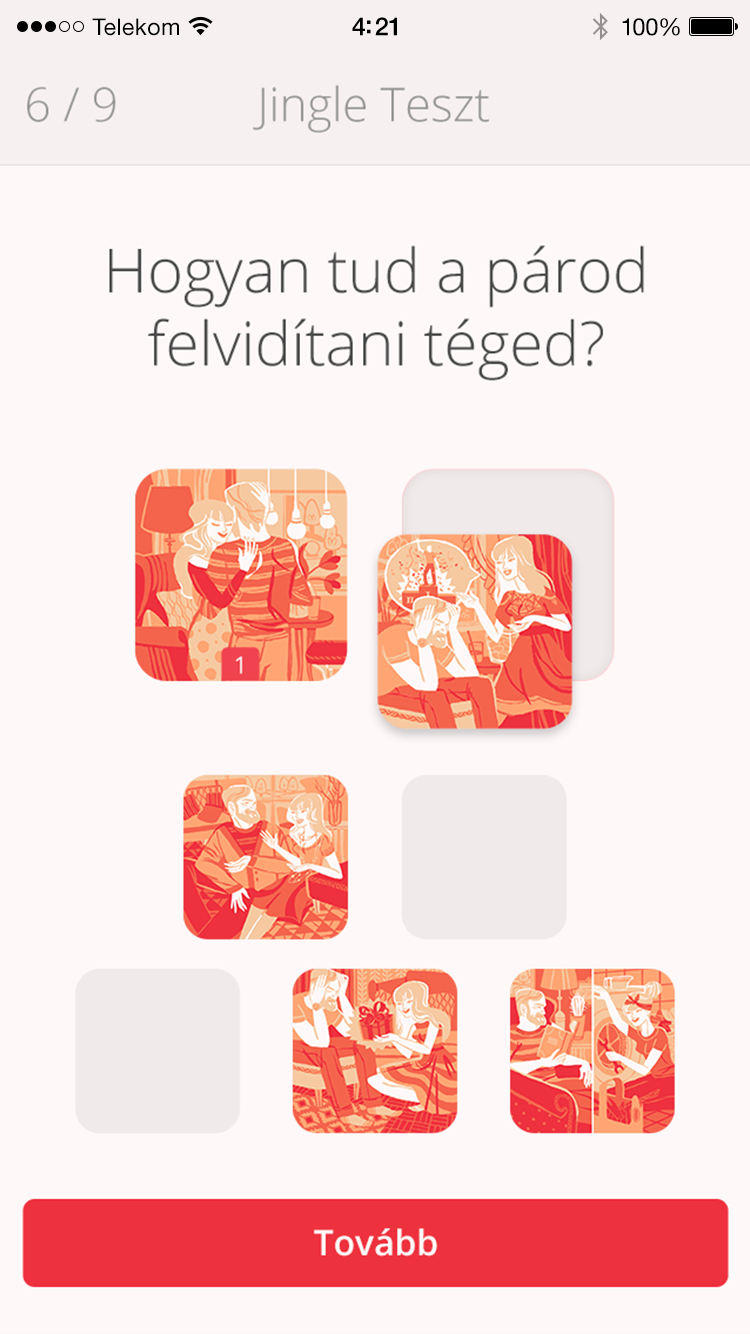Choose the picture of couple laughing on sofa
The image size is (750, 1334).
(266, 857)
